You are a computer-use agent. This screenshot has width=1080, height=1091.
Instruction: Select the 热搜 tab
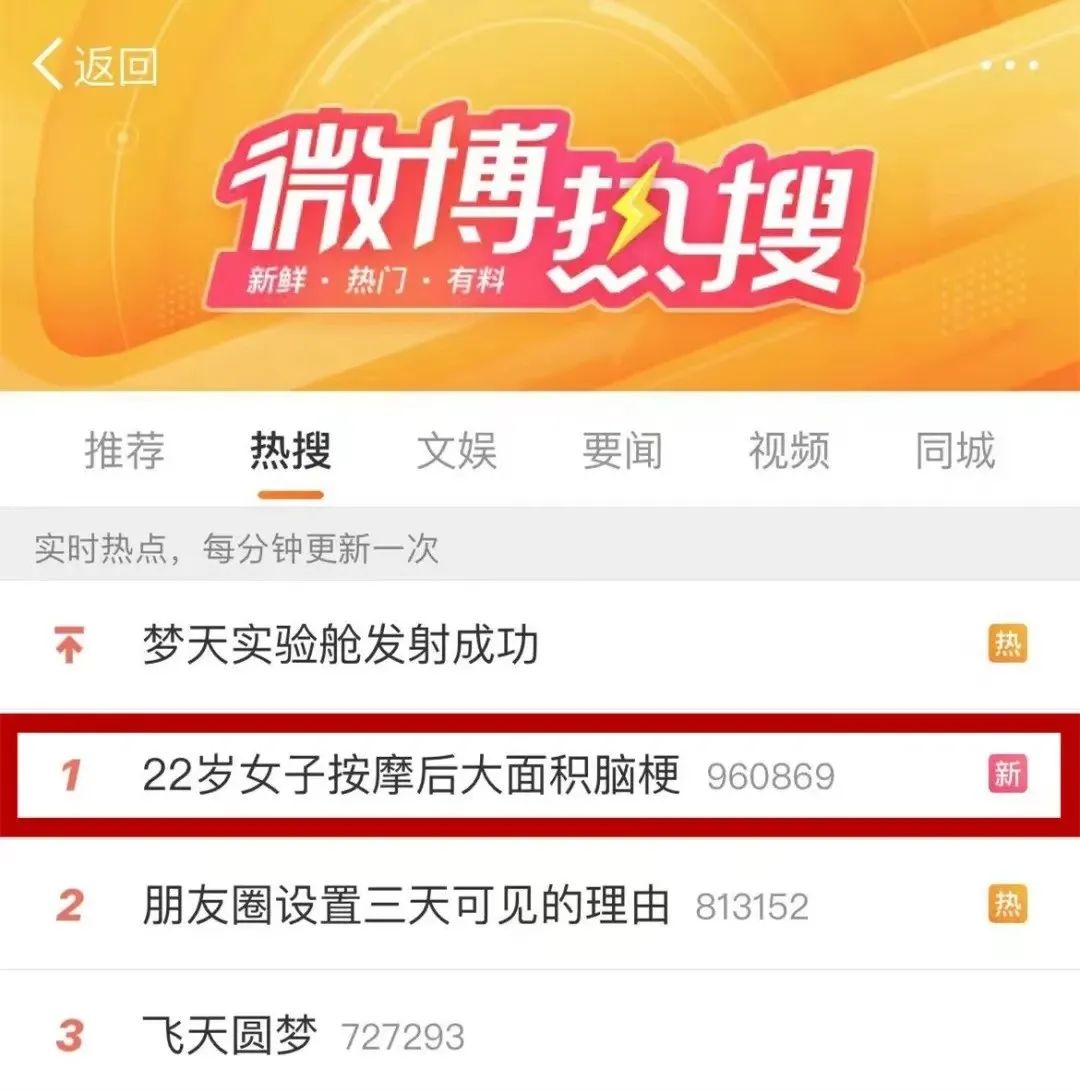click(x=290, y=452)
